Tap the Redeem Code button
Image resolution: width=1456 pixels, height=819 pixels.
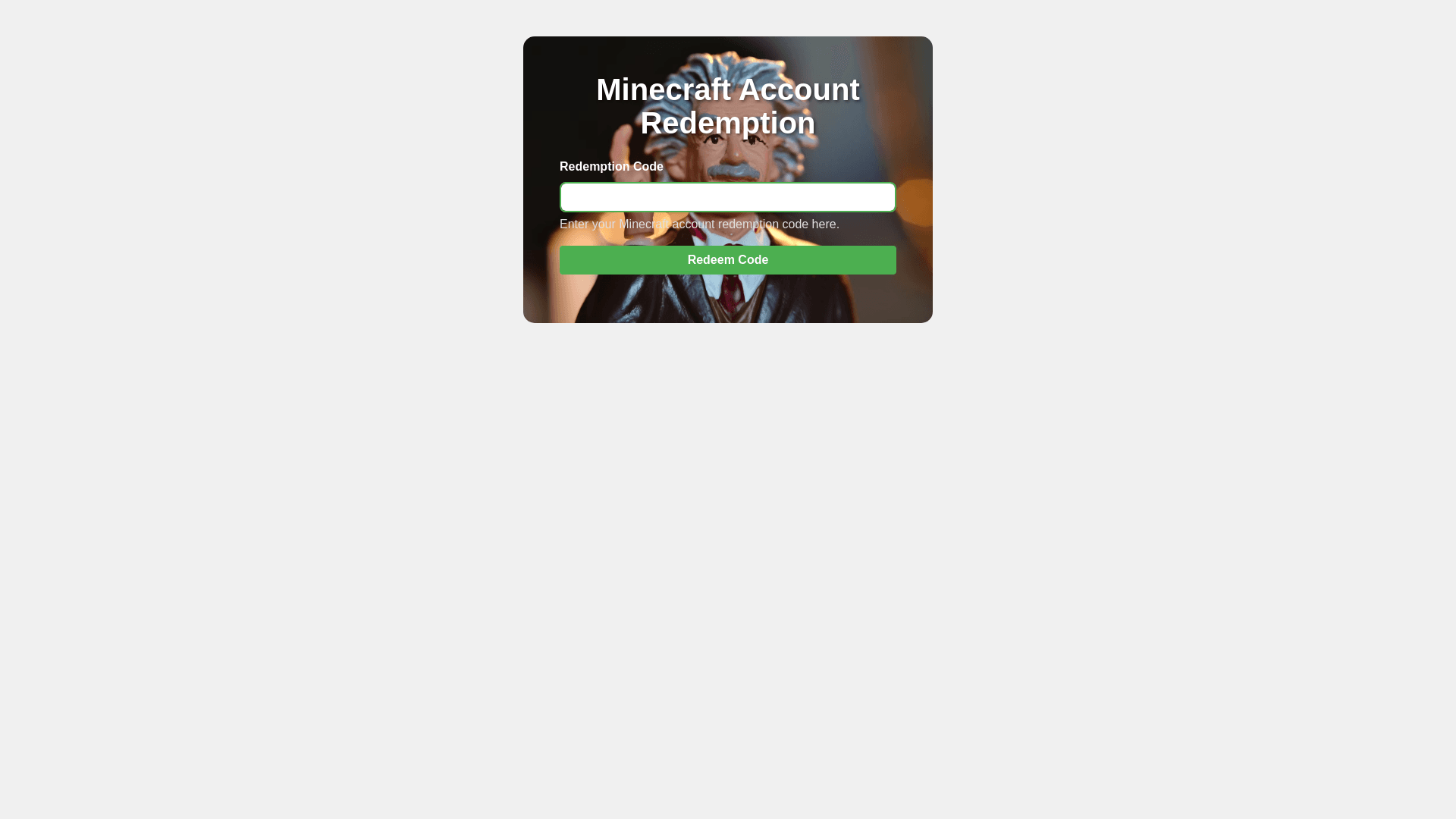[x=727, y=260]
